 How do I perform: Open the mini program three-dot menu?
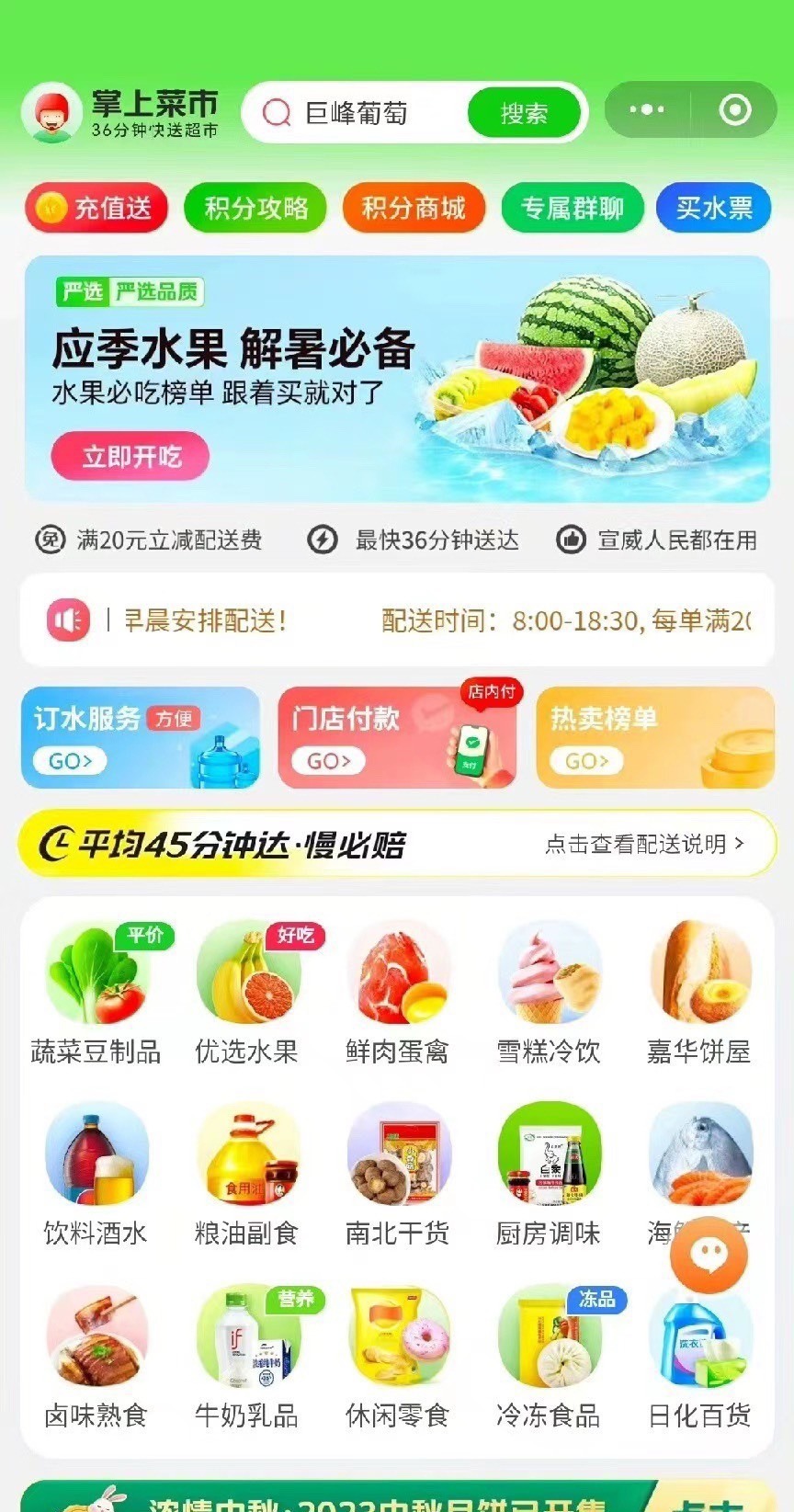pyautogui.click(x=647, y=109)
